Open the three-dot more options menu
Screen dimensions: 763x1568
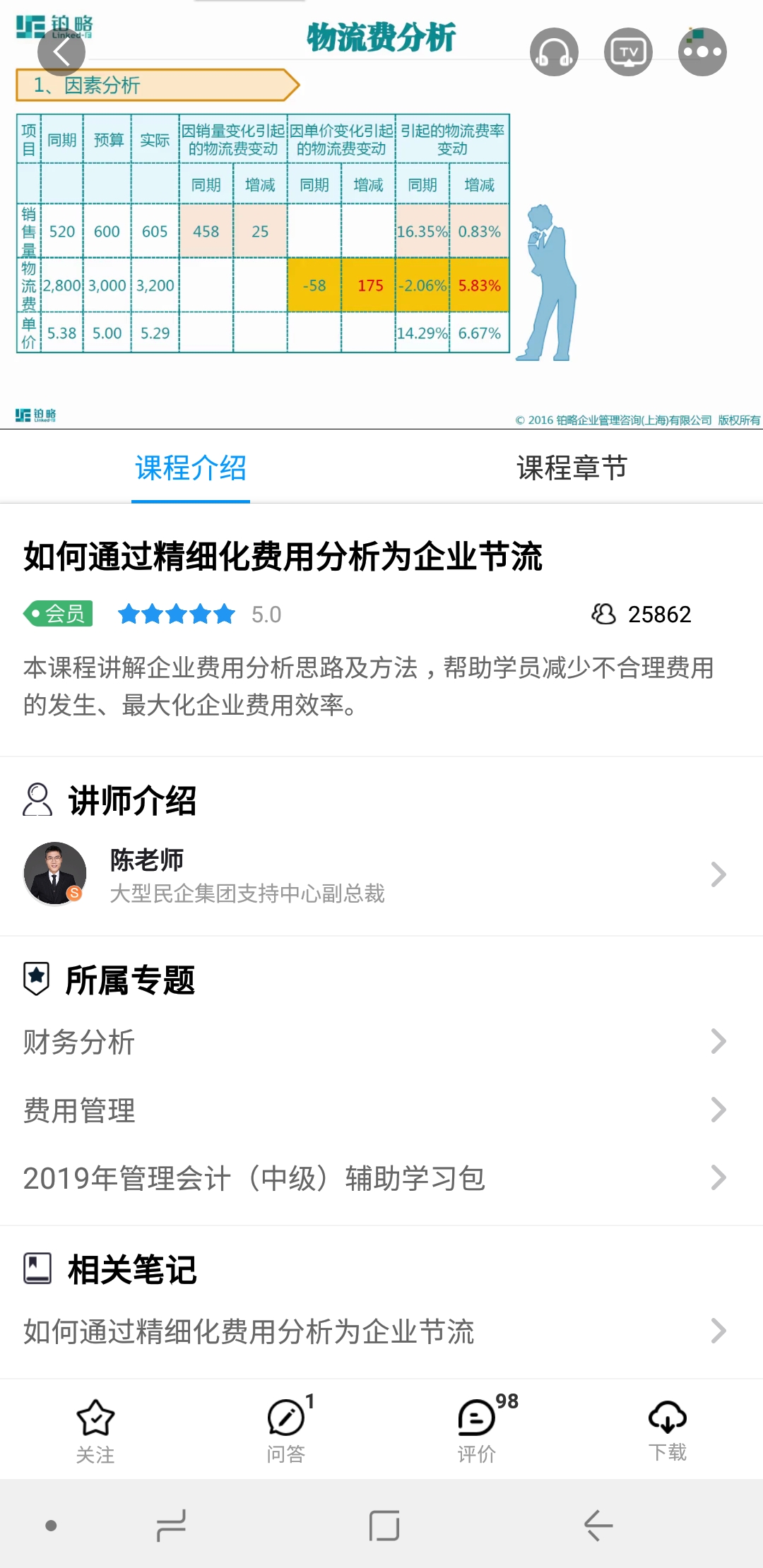(x=702, y=52)
